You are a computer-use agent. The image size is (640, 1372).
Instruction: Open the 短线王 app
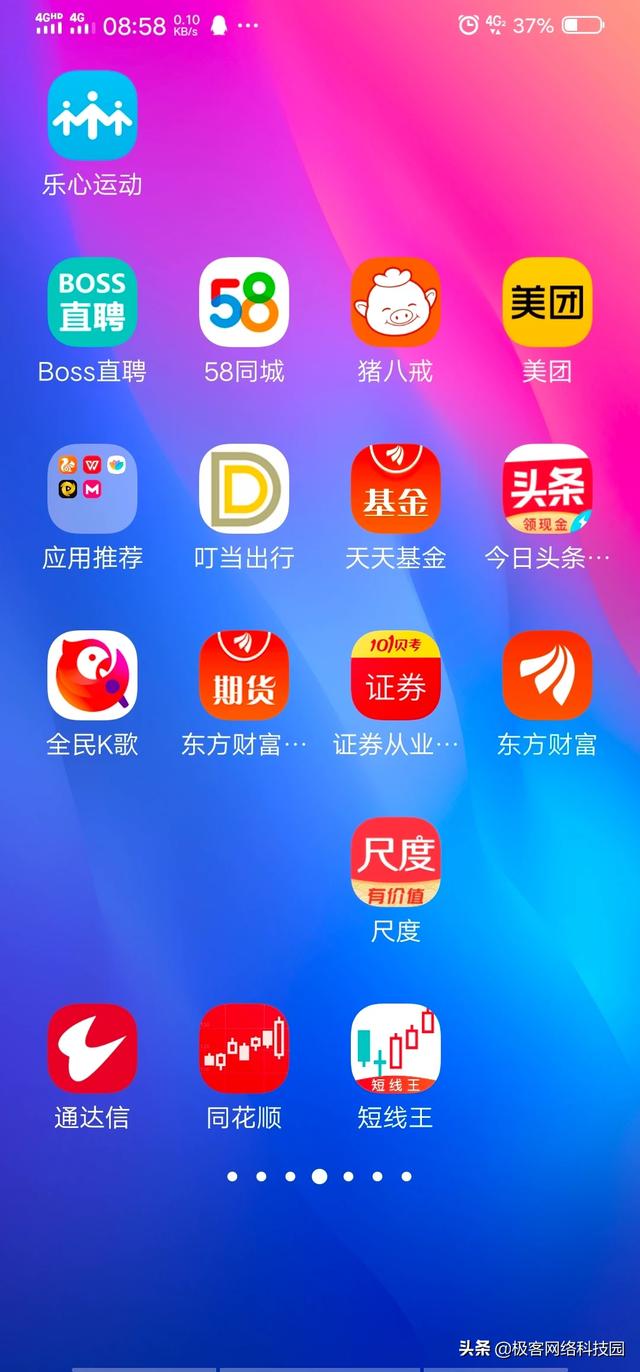coord(395,1048)
